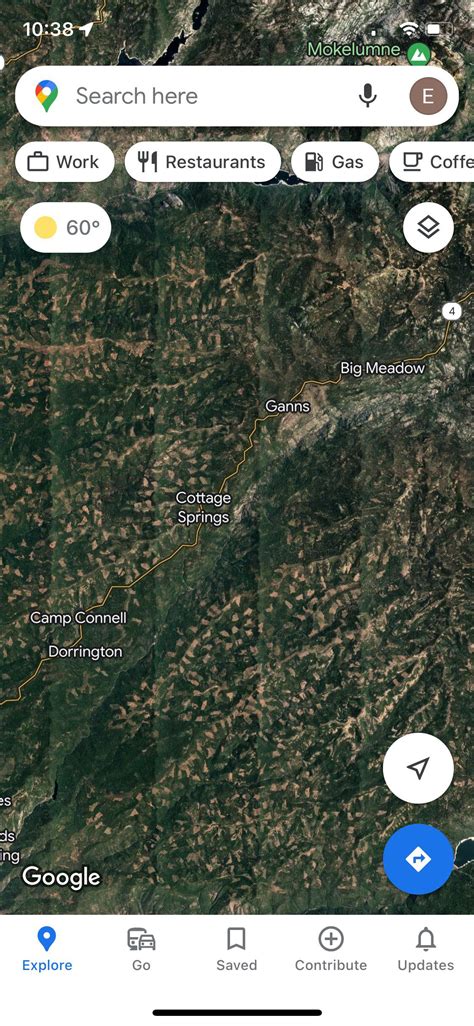Select the Explore tab
Image resolution: width=474 pixels, height=1026 pixels.
pyautogui.click(x=46, y=949)
